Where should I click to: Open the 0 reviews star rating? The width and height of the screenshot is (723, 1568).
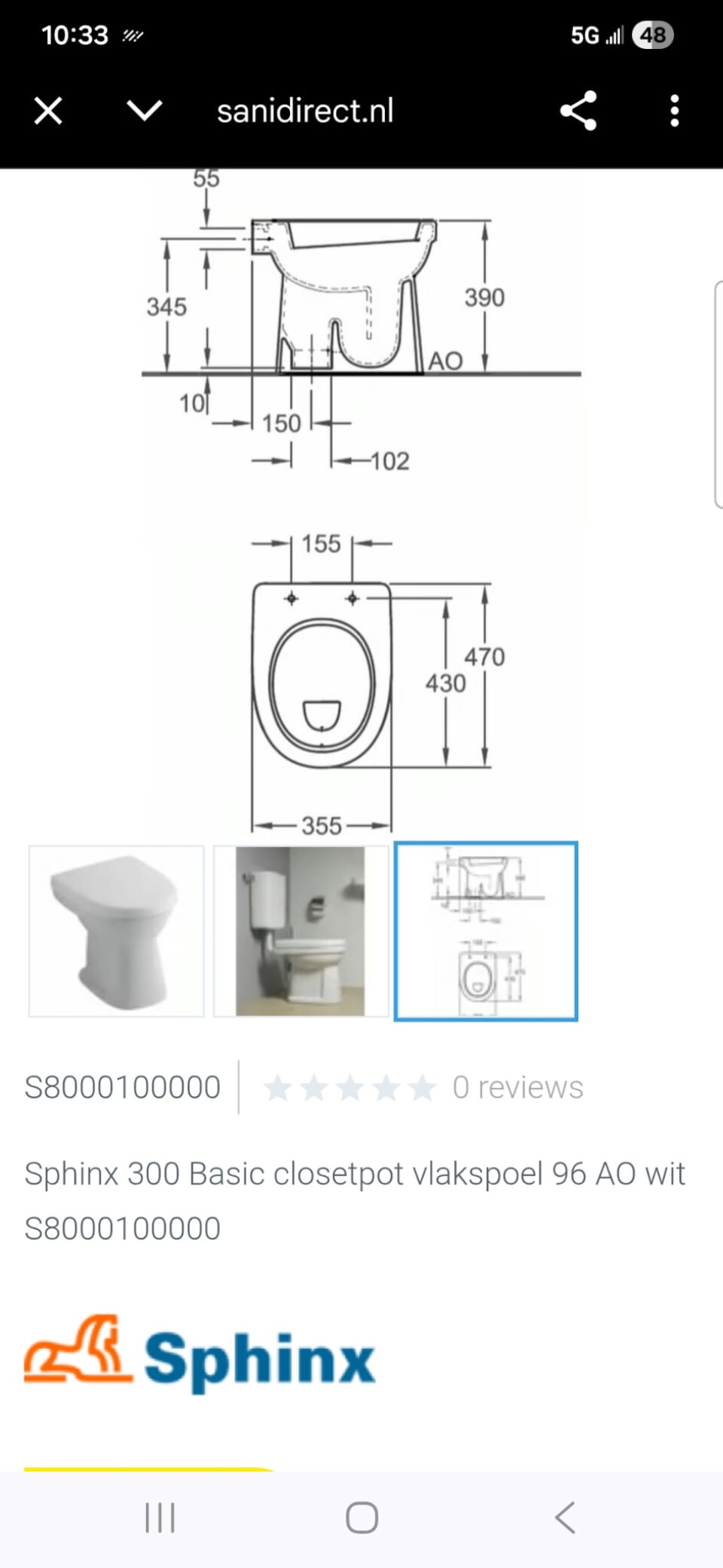click(x=423, y=1087)
